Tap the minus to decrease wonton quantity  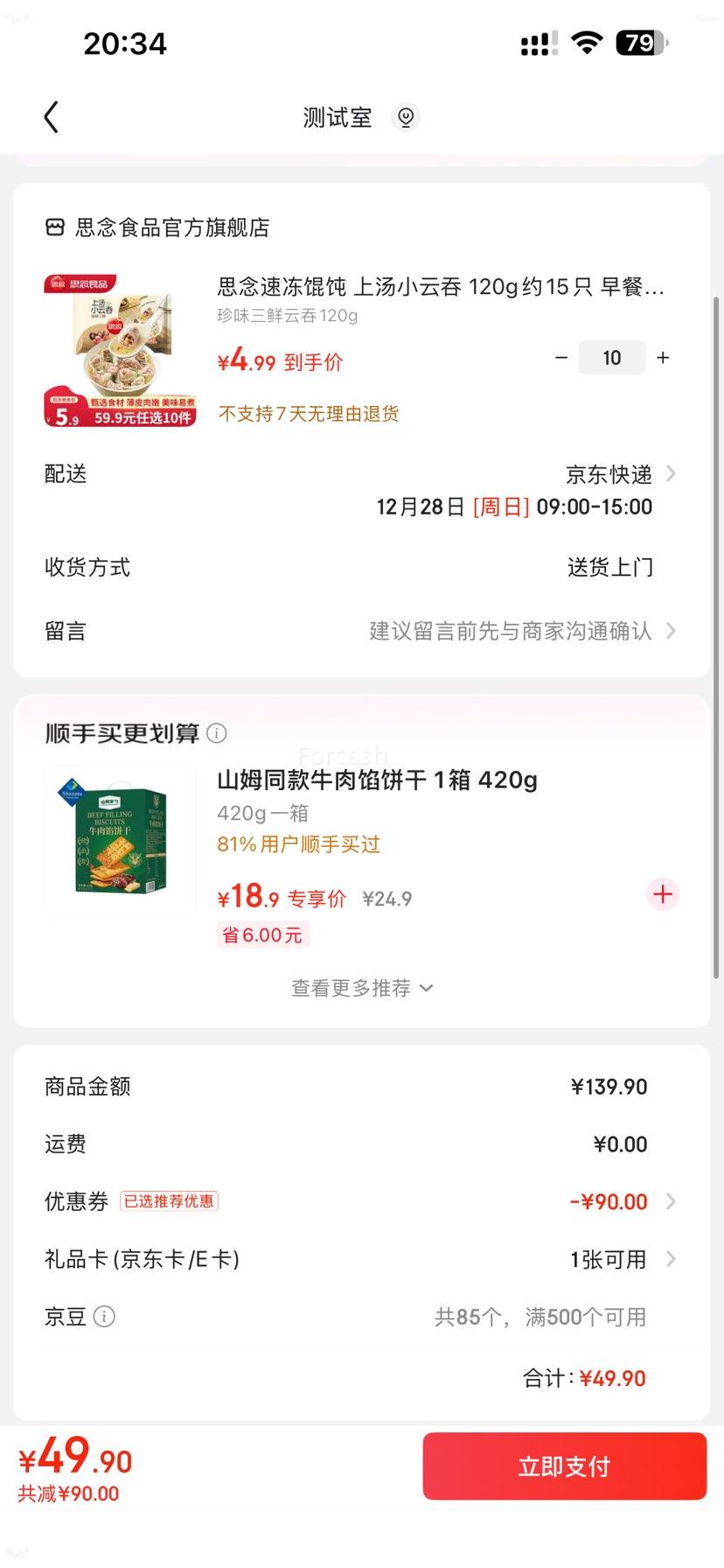click(561, 357)
